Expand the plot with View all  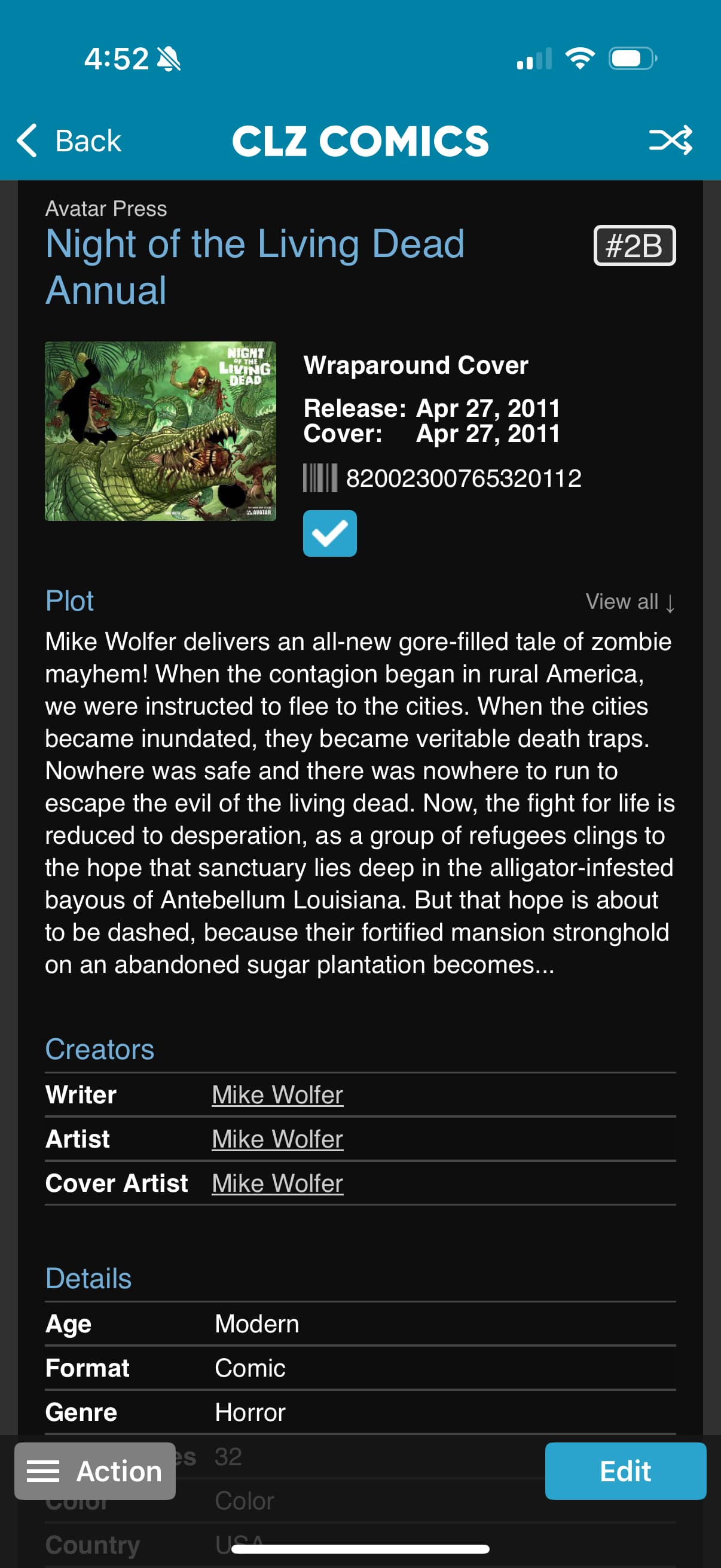(x=629, y=602)
